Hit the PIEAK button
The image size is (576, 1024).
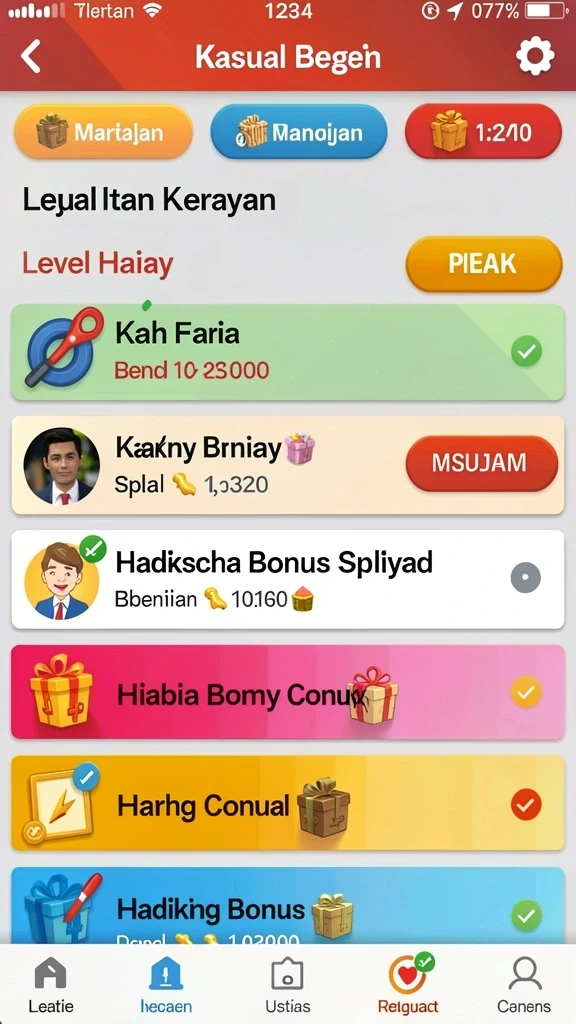484,264
